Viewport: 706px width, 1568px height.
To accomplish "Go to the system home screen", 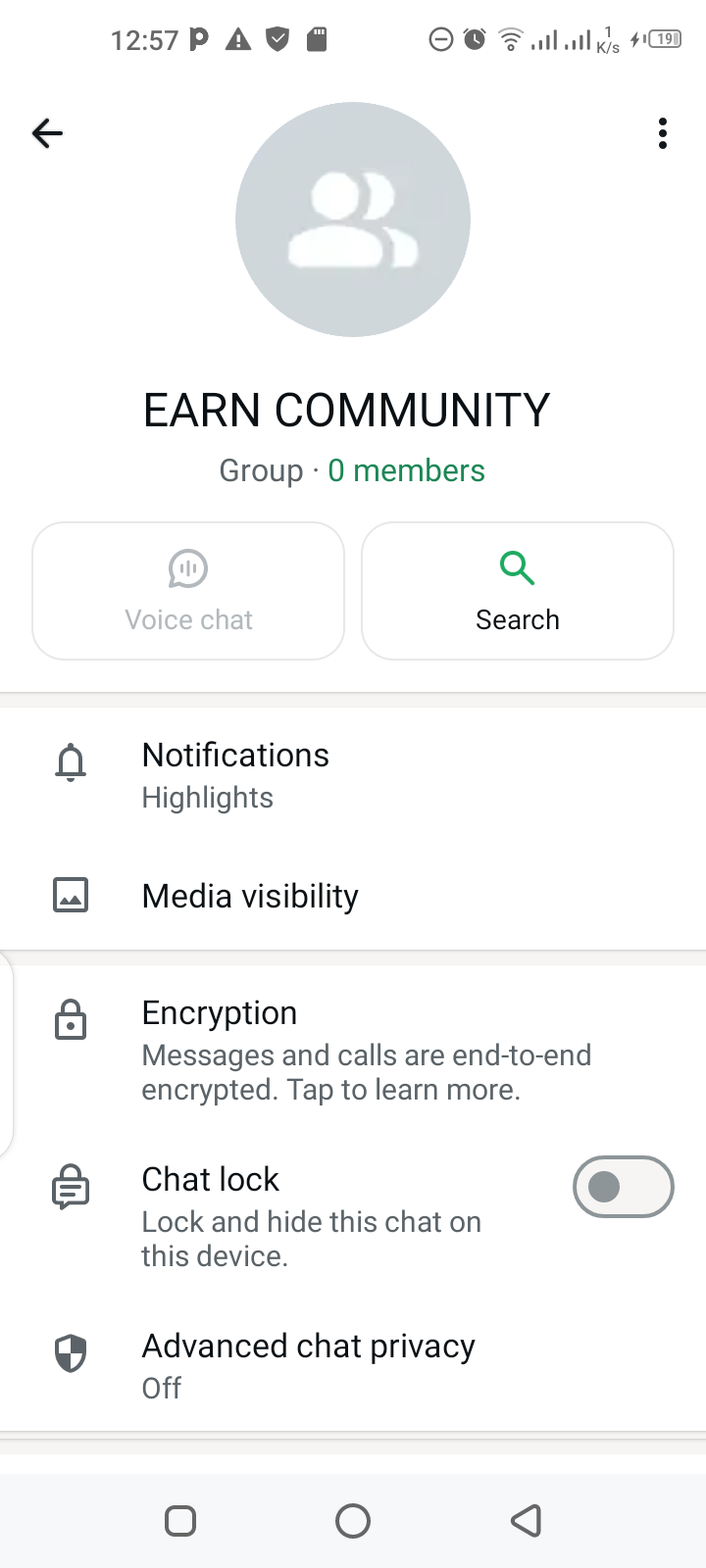I will coord(353,1521).
